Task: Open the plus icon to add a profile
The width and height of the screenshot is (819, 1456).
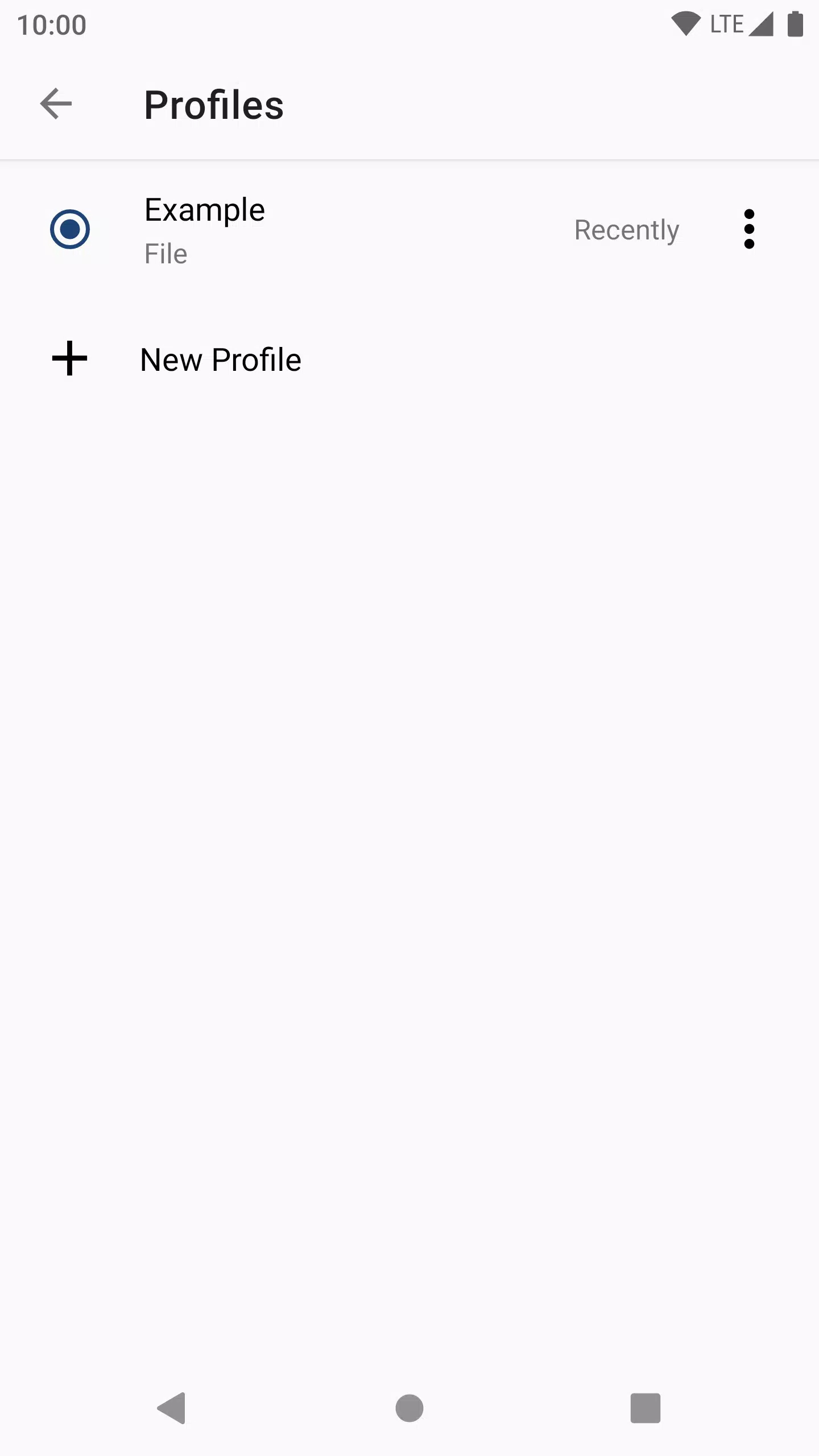Action: (69, 359)
